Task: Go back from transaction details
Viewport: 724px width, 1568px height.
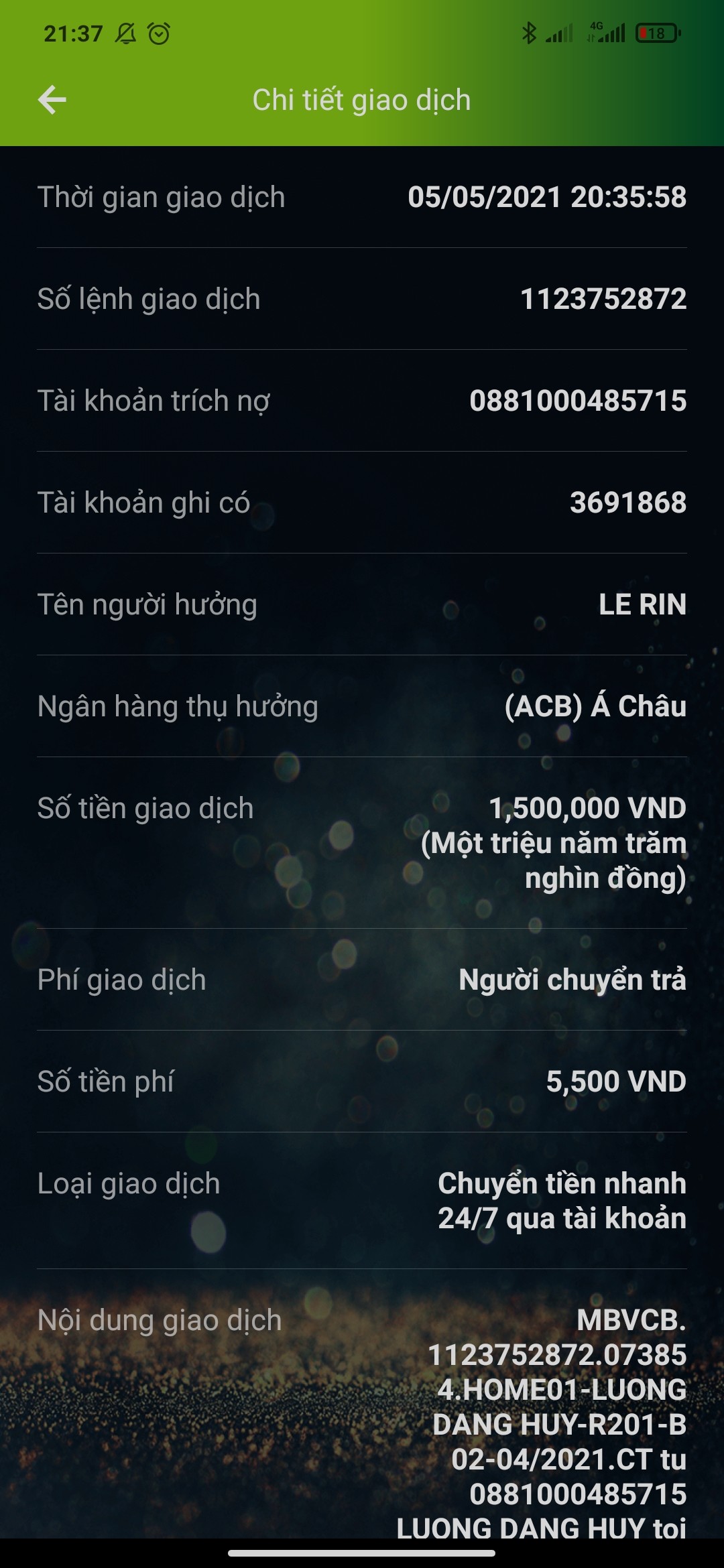Action: [52, 100]
